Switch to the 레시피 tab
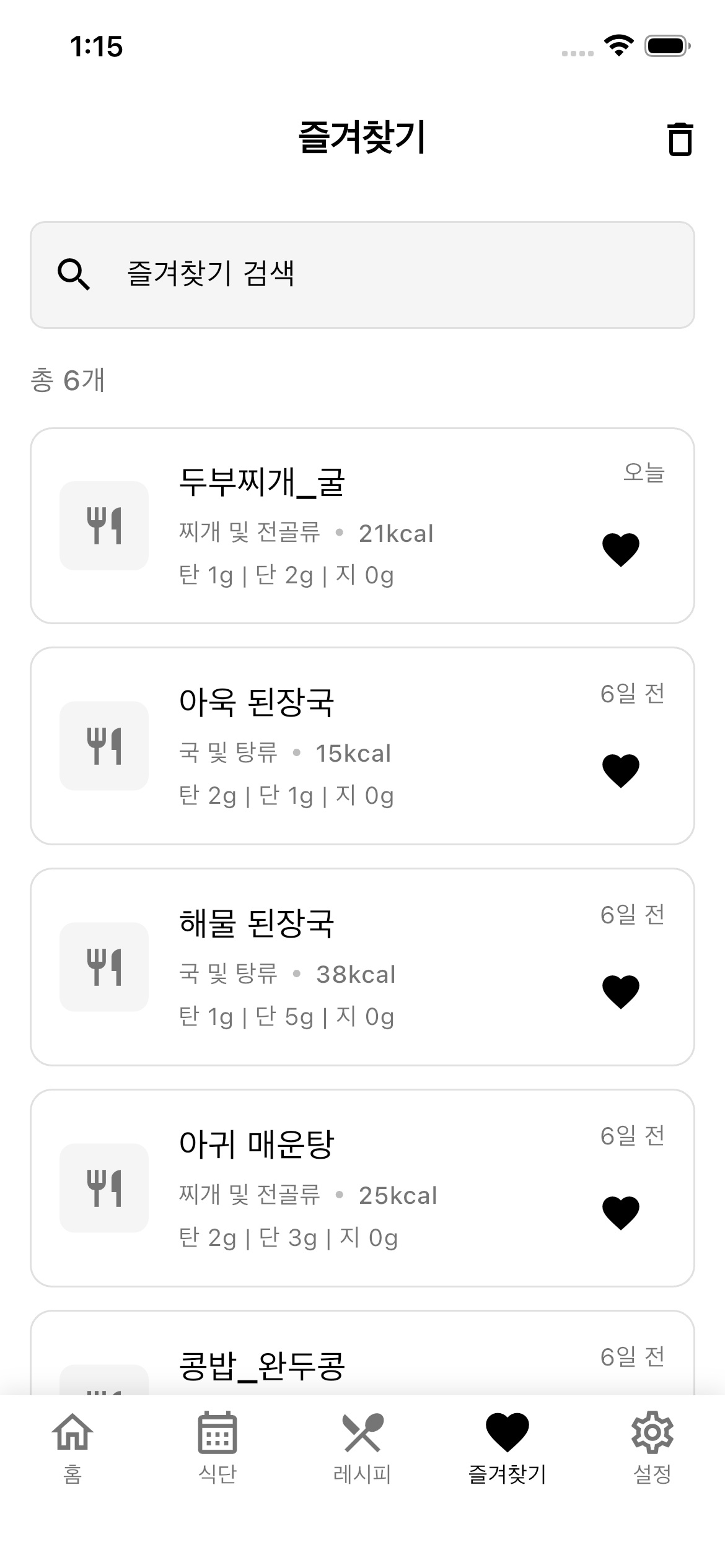This screenshot has width=725, height=1568. click(362, 1448)
